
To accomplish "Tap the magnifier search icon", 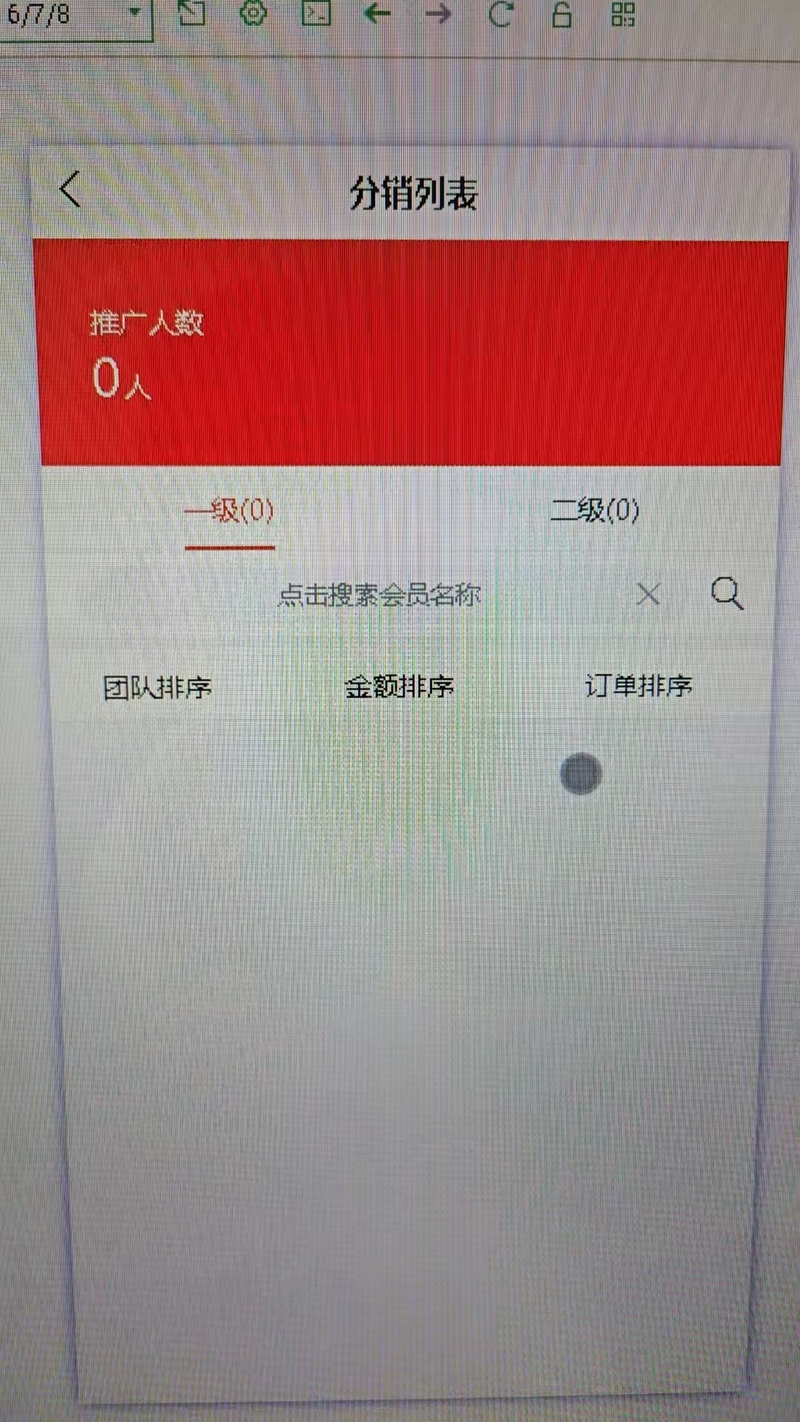I will point(727,594).
